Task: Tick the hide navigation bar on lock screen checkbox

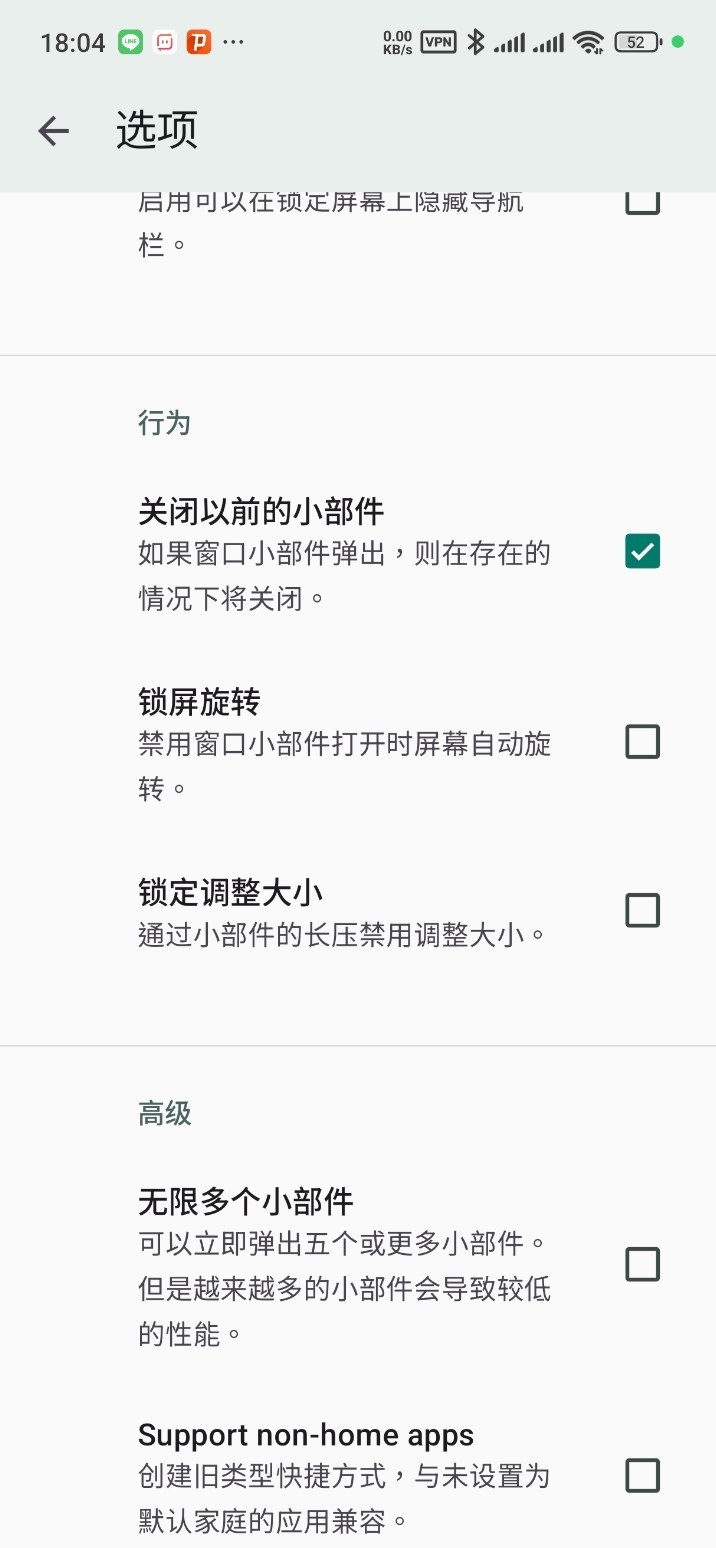Action: pos(642,203)
